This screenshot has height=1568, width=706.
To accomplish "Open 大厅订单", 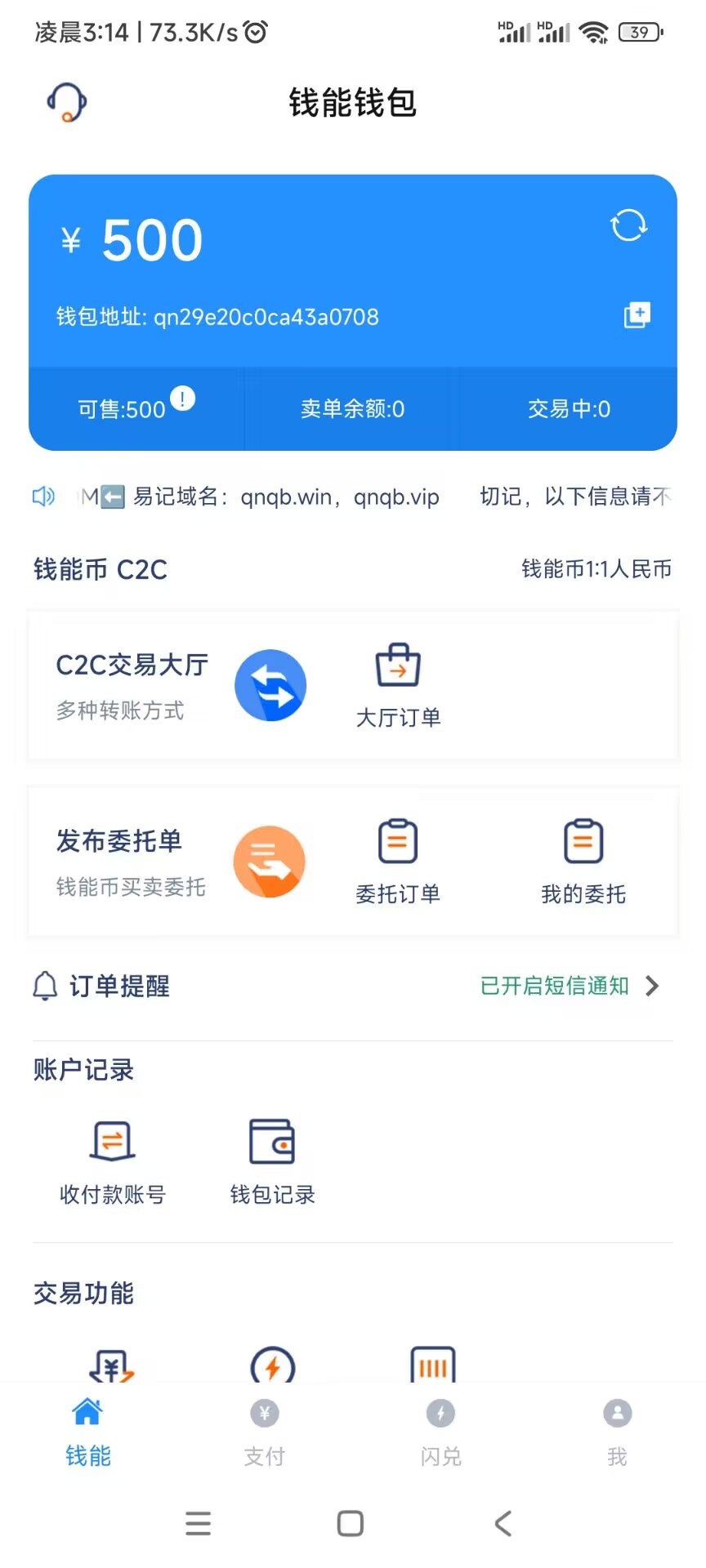I will pyautogui.click(x=398, y=686).
